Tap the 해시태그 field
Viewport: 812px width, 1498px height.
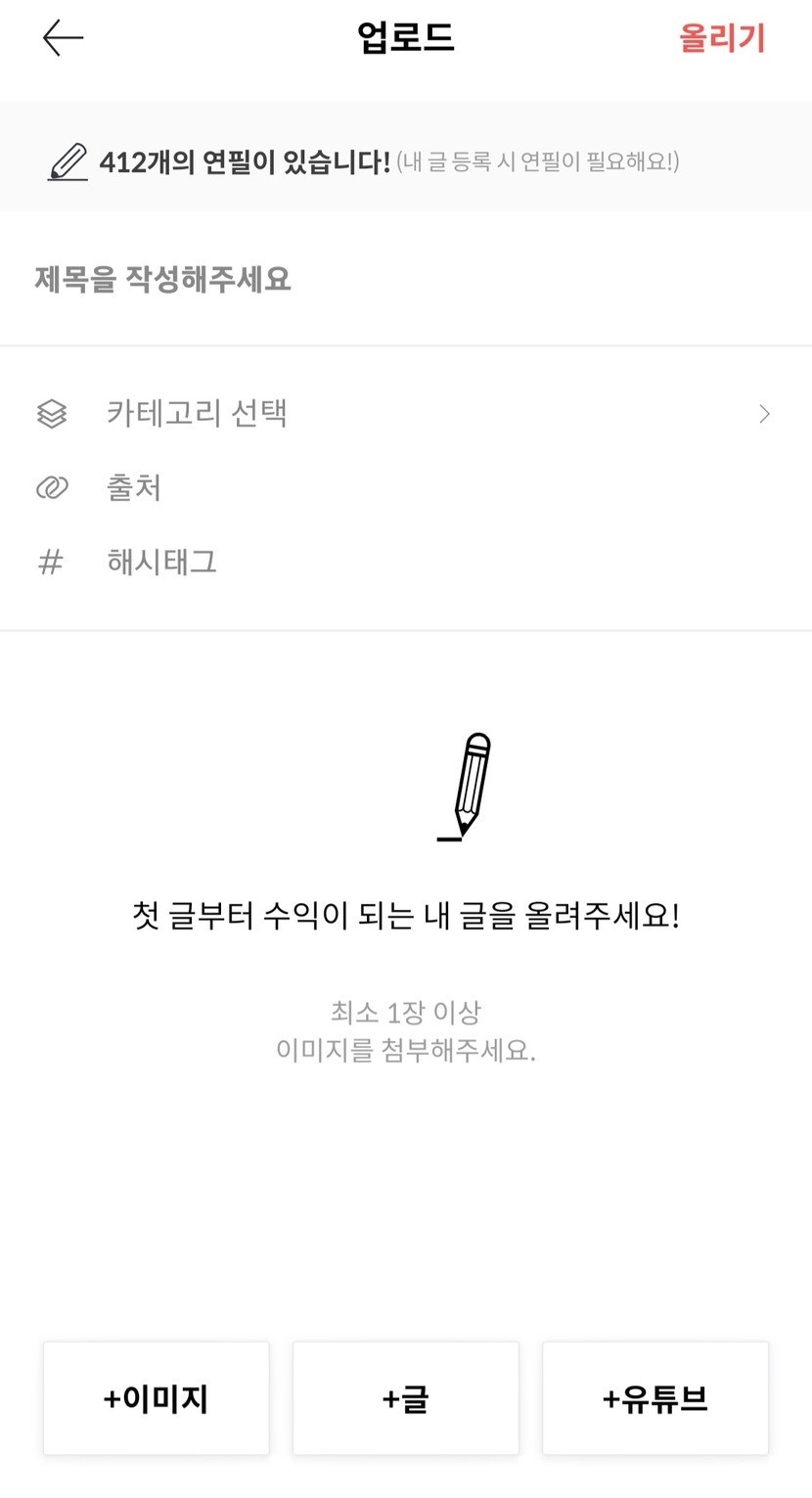click(406, 562)
